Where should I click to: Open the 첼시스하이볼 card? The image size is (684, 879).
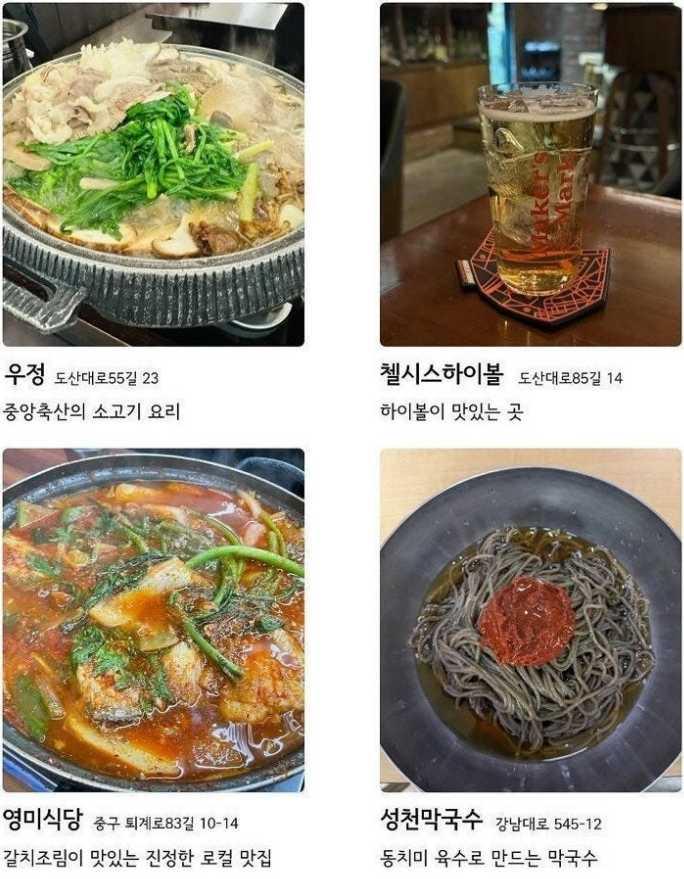click(530, 175)
